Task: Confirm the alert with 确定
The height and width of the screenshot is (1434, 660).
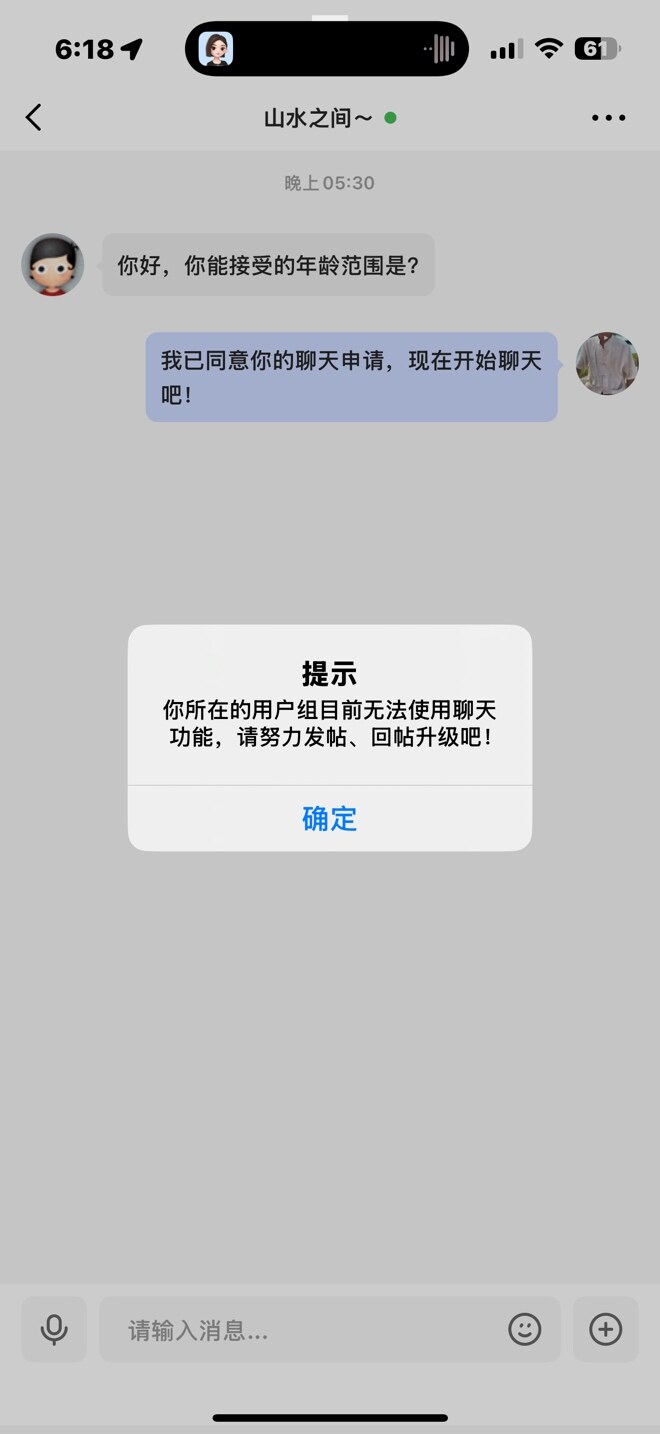Action: [x=329, y=819]
